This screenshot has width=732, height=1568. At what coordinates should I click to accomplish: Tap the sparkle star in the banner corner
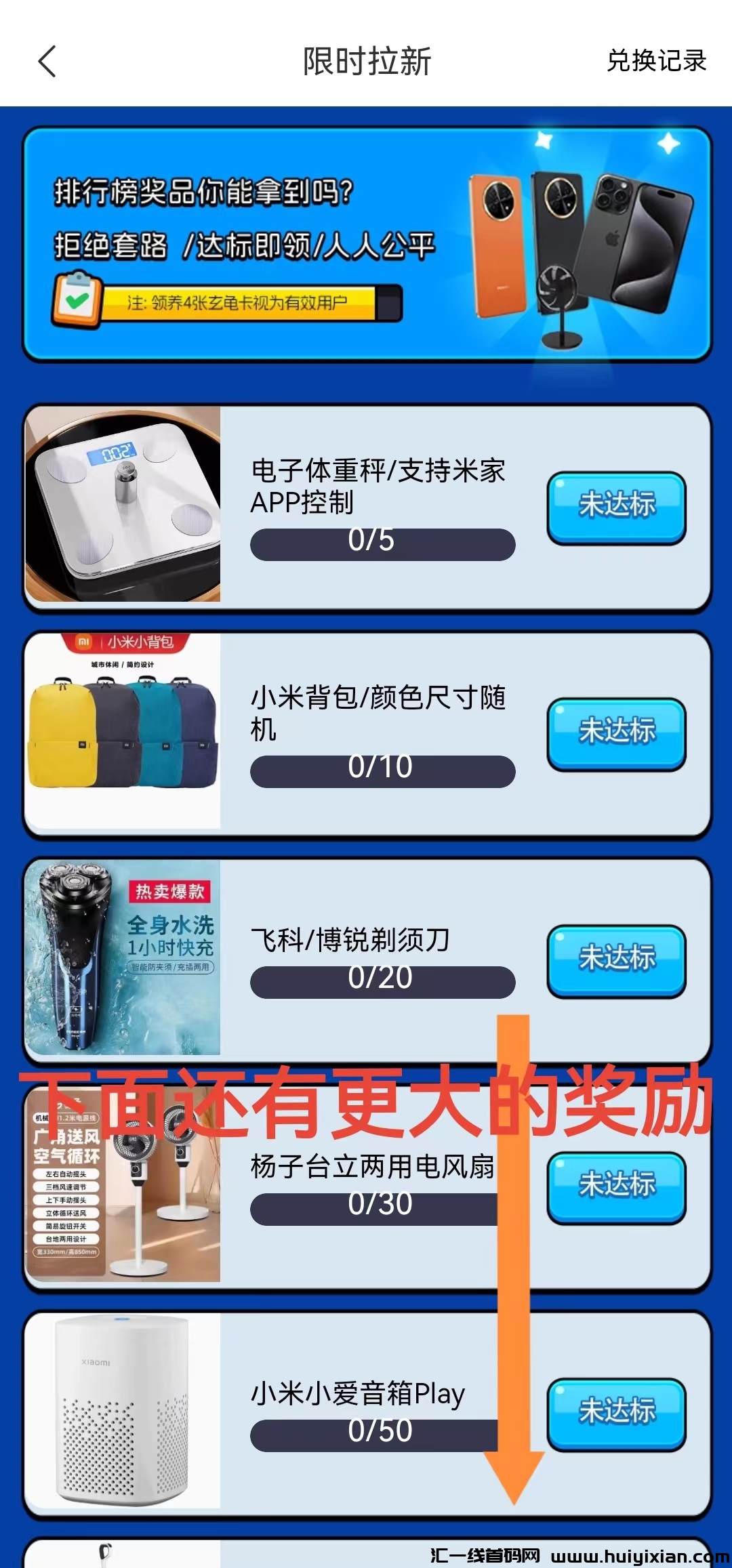pos(668,142)
